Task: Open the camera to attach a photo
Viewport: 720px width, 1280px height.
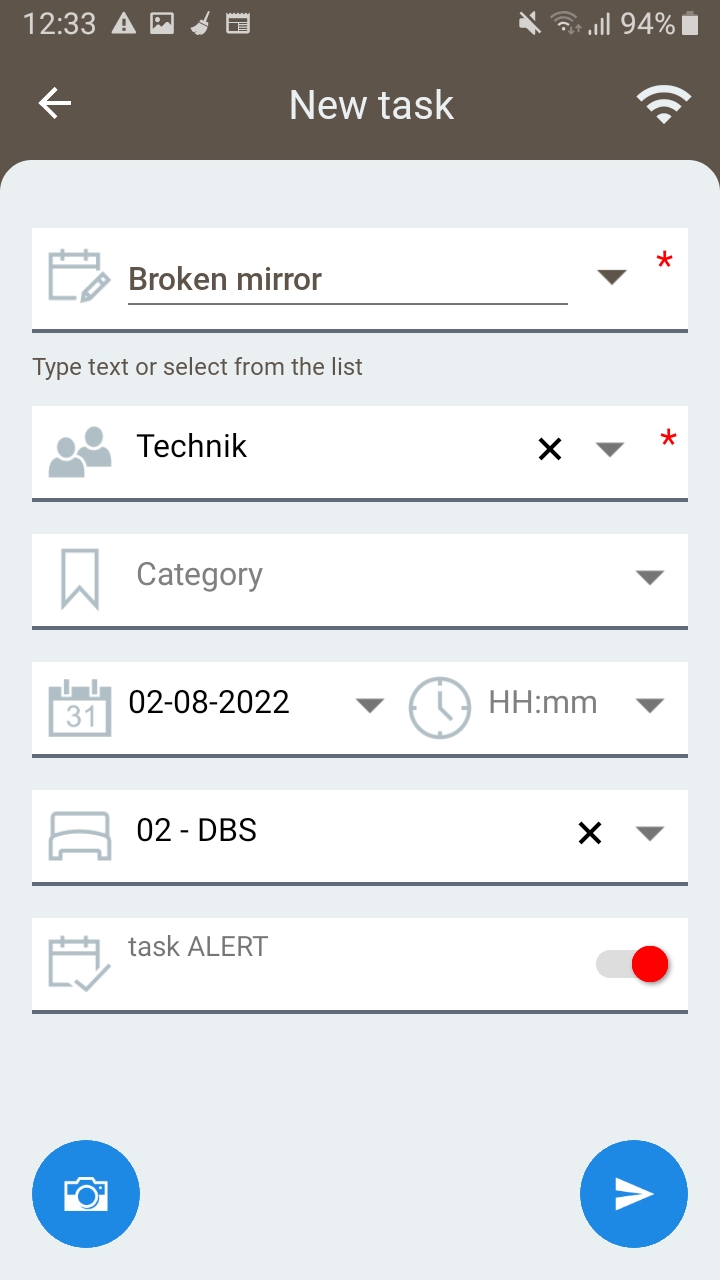Action: point(86,1193)
